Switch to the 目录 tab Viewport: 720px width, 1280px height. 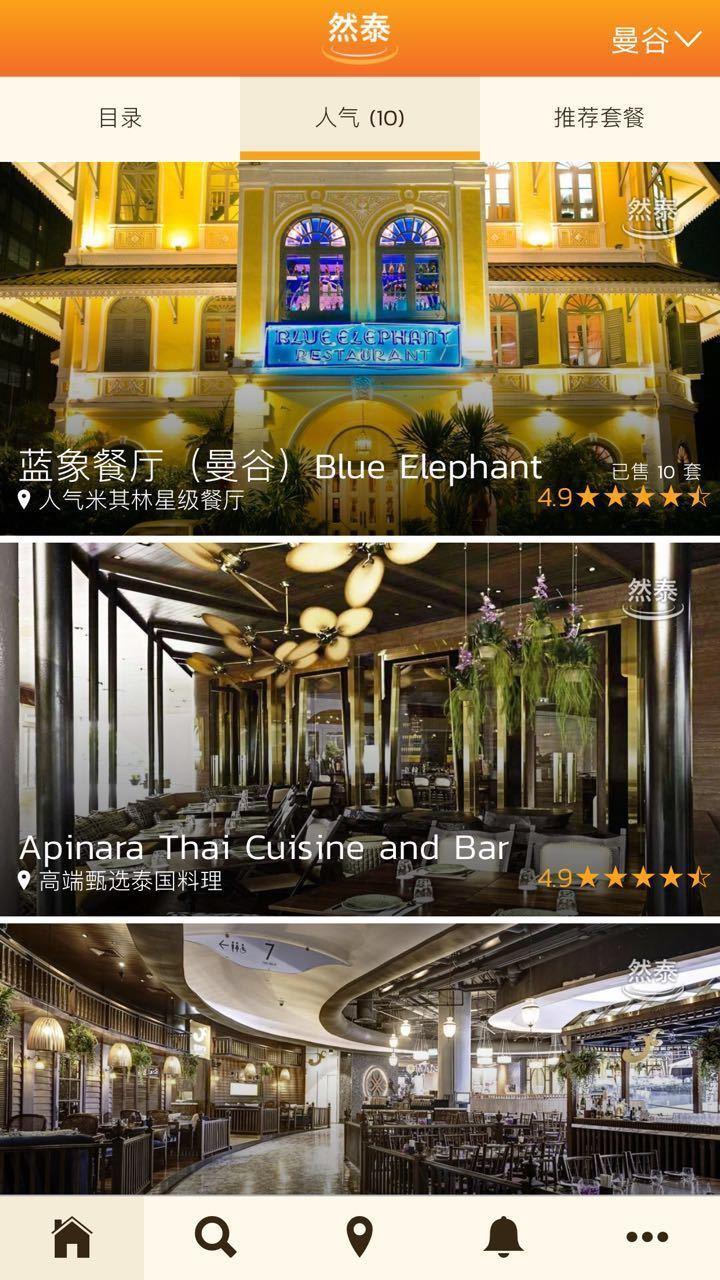[120, 118]
